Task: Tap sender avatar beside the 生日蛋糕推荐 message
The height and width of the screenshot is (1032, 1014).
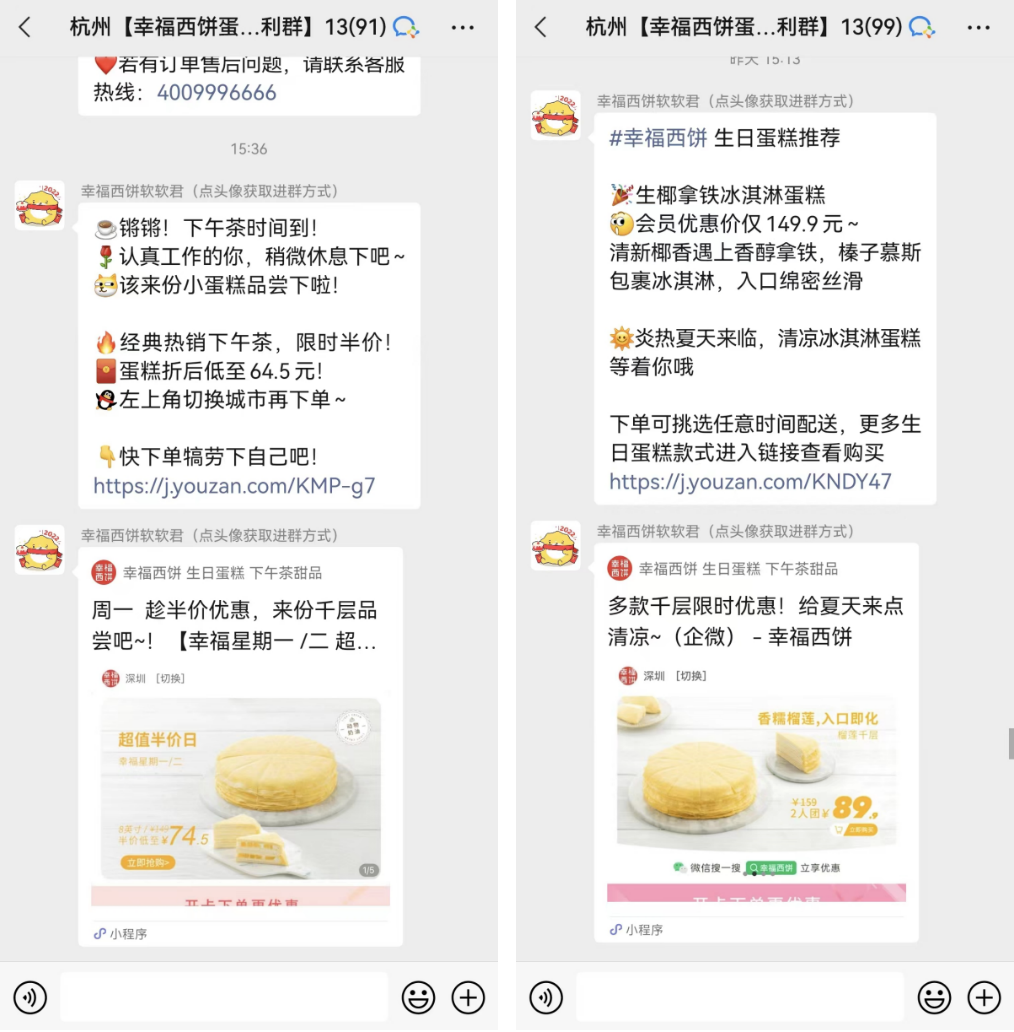Action: 556,116
